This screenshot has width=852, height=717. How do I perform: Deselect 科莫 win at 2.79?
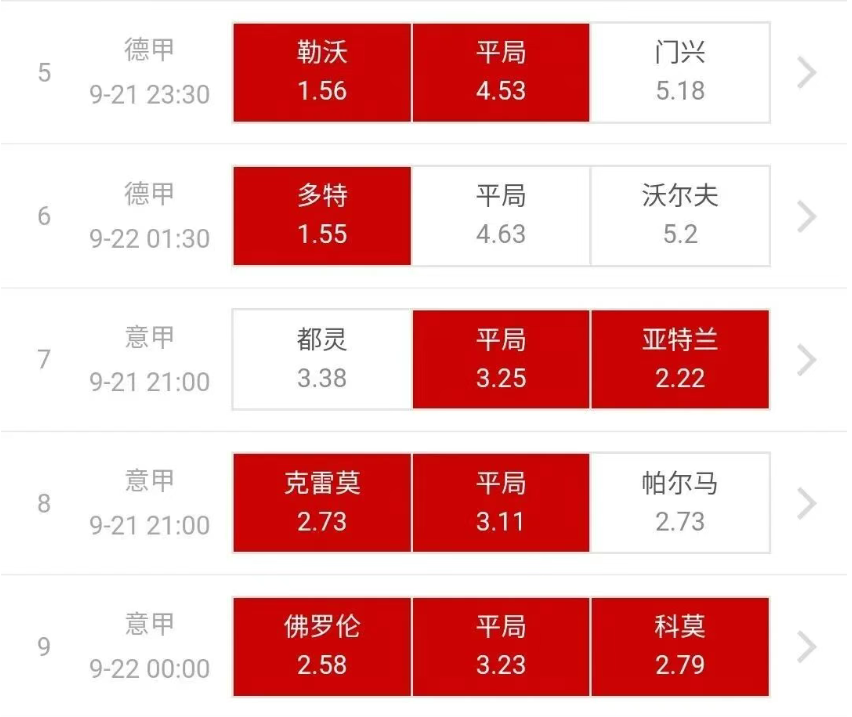(680, 647)
